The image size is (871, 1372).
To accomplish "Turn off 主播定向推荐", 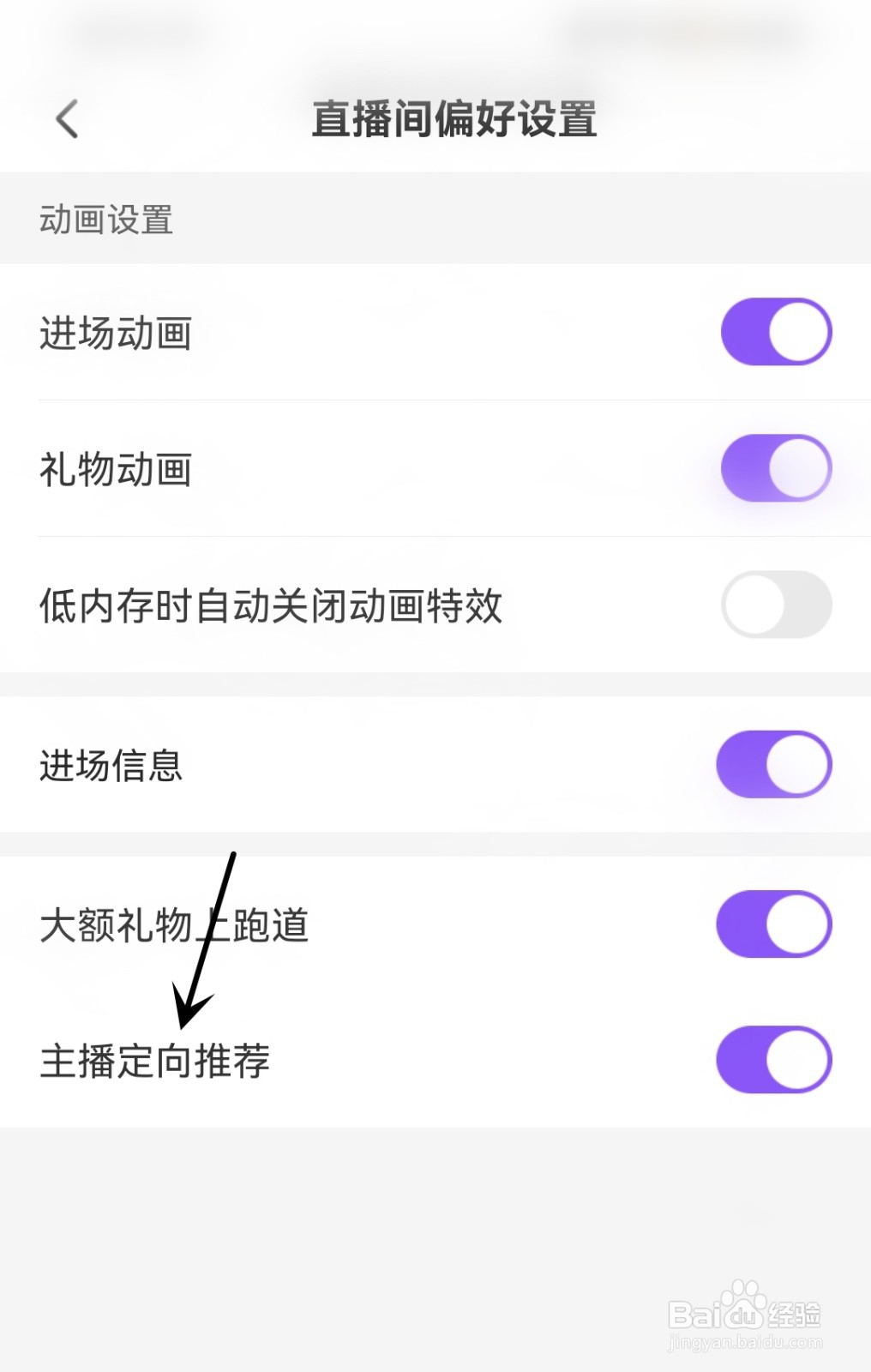I will click(774, 1060).
